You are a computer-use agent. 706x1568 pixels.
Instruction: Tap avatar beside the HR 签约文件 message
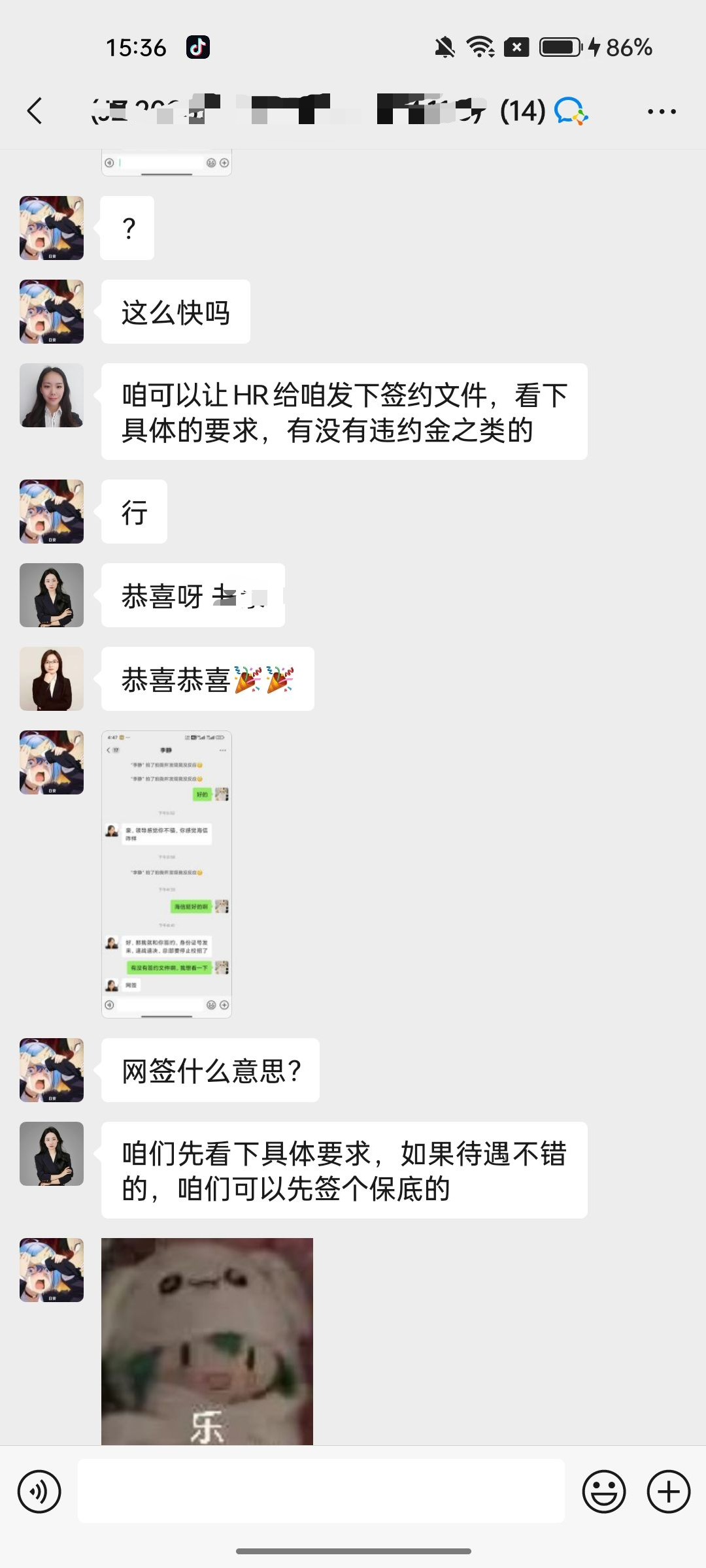pos(52,395)
